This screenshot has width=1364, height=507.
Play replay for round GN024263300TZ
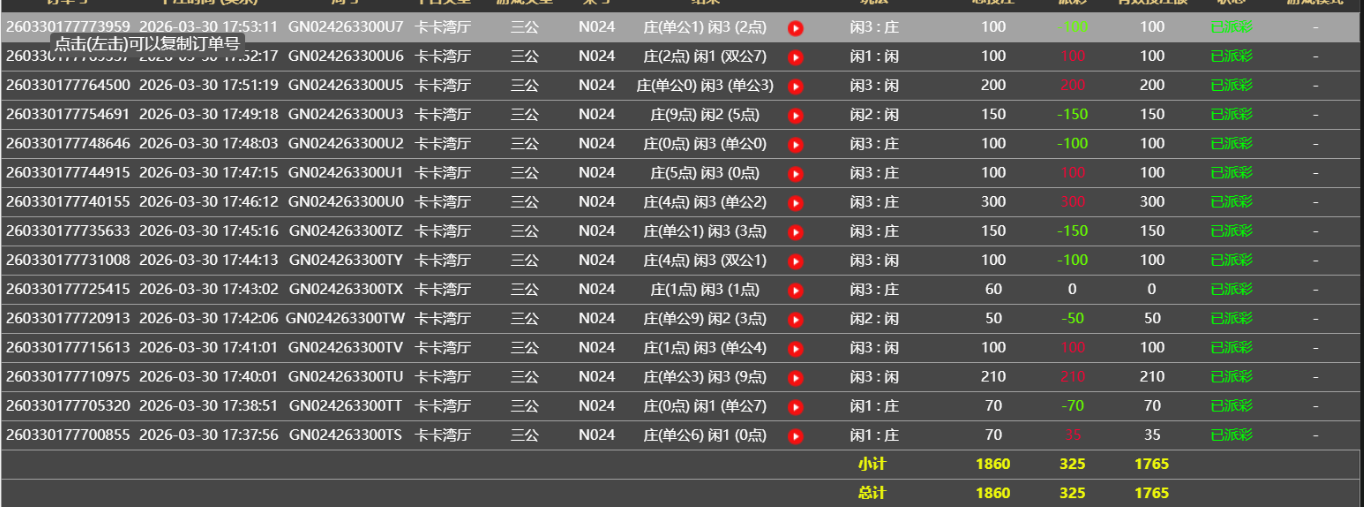coord(796,232)
